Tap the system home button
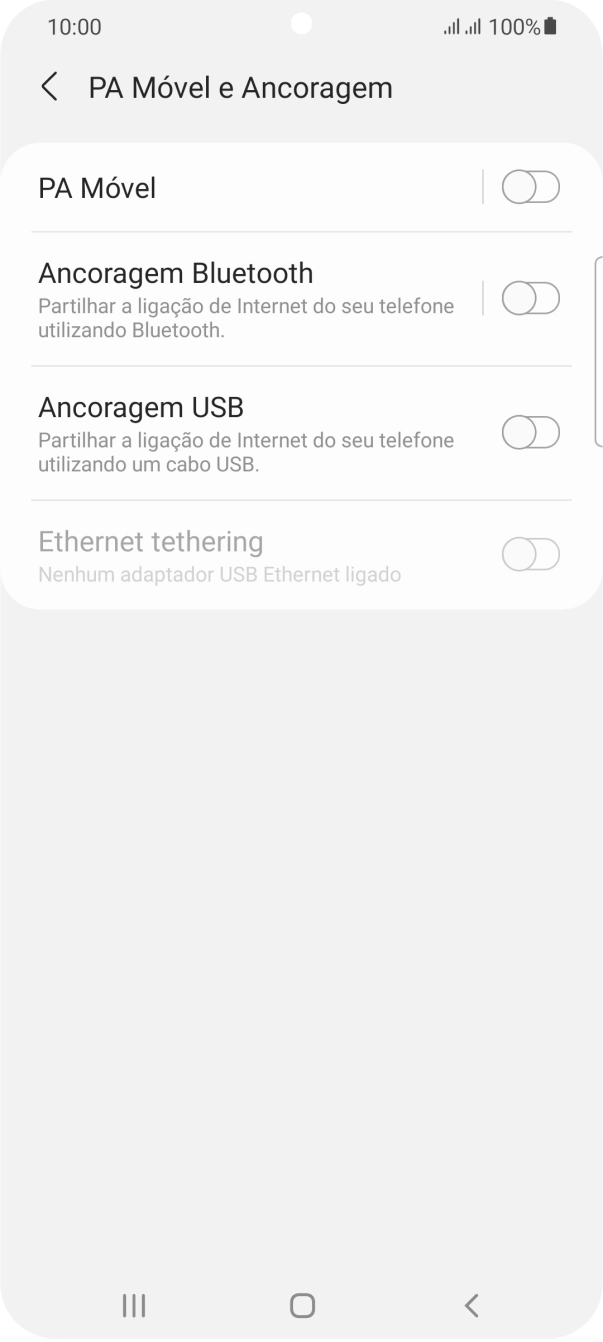The image size is (603, 1342). (301, 1305)
